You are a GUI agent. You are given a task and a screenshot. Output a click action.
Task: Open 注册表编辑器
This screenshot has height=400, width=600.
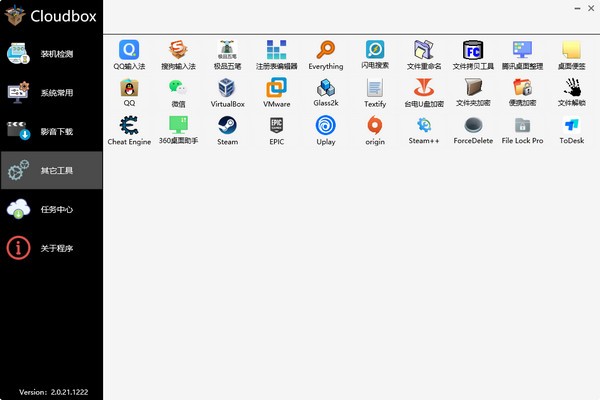click(x=277, y=52)
